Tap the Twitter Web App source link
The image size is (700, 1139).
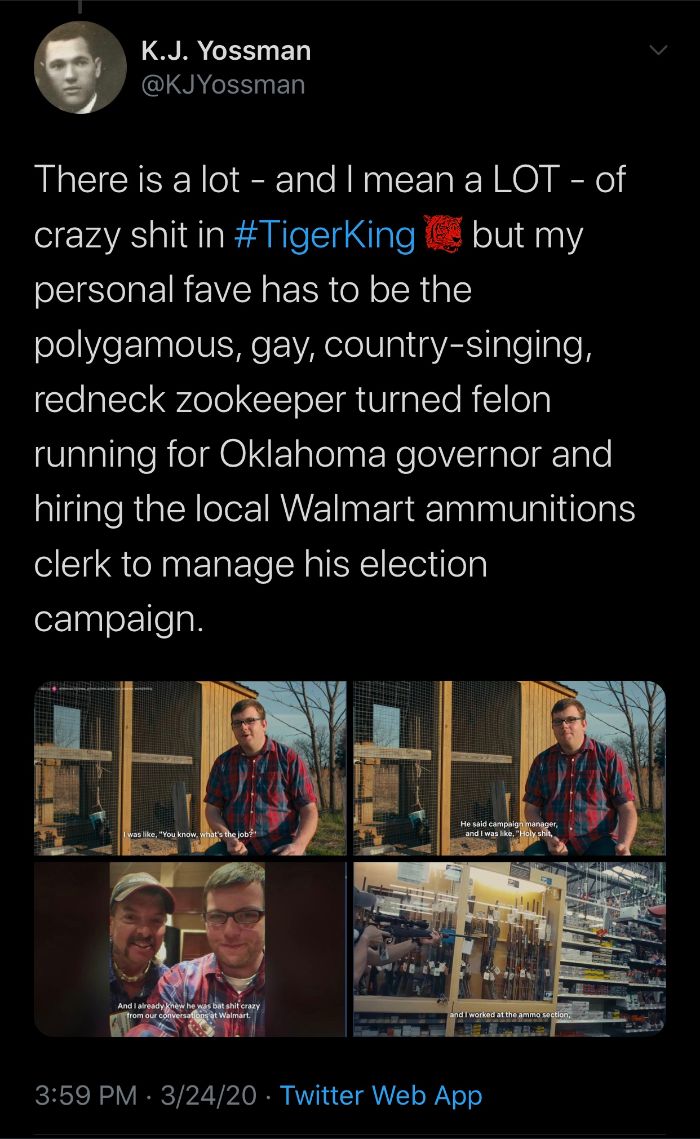[x=381, y=1095]
